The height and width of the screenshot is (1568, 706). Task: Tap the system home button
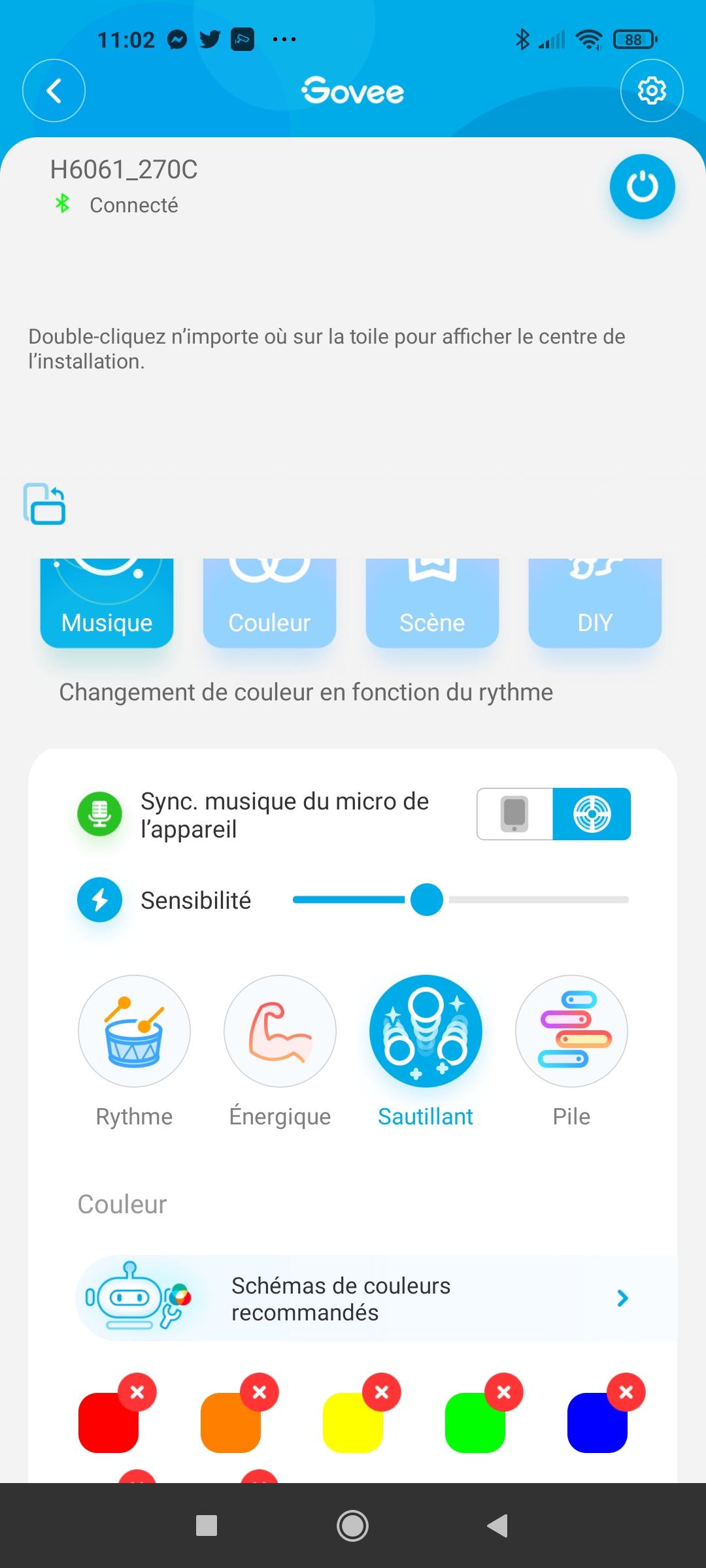coord(352,1526)
